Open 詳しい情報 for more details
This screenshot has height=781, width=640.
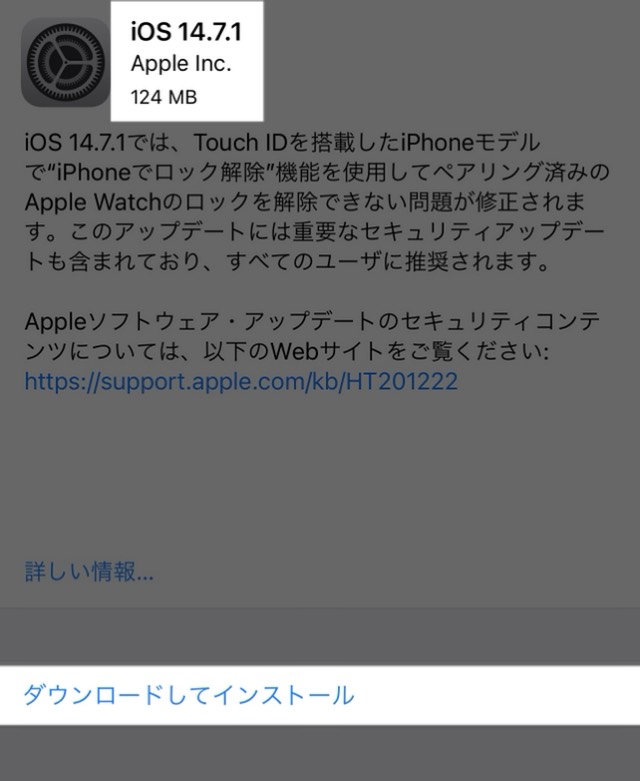point(89,573)
